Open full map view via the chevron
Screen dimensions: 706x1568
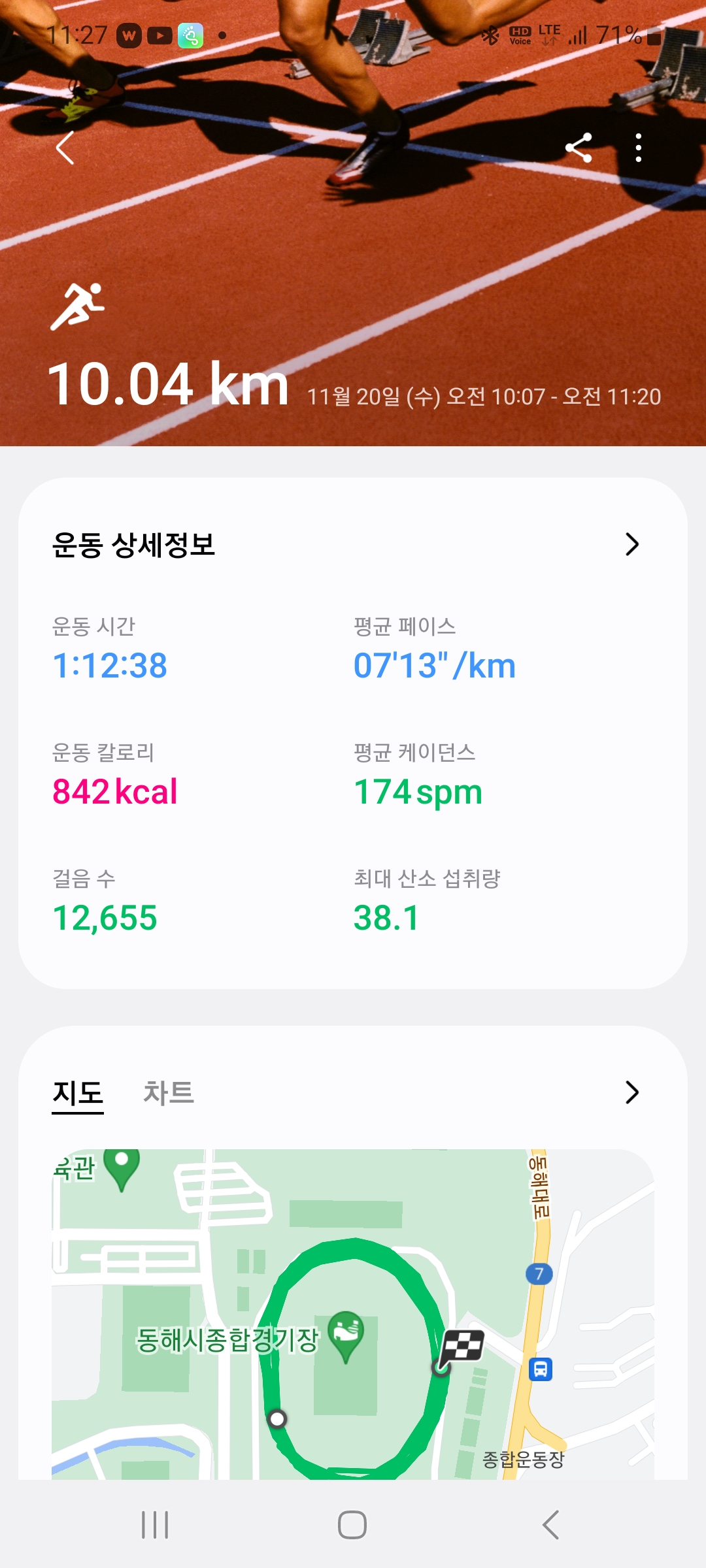(631, 1092)
